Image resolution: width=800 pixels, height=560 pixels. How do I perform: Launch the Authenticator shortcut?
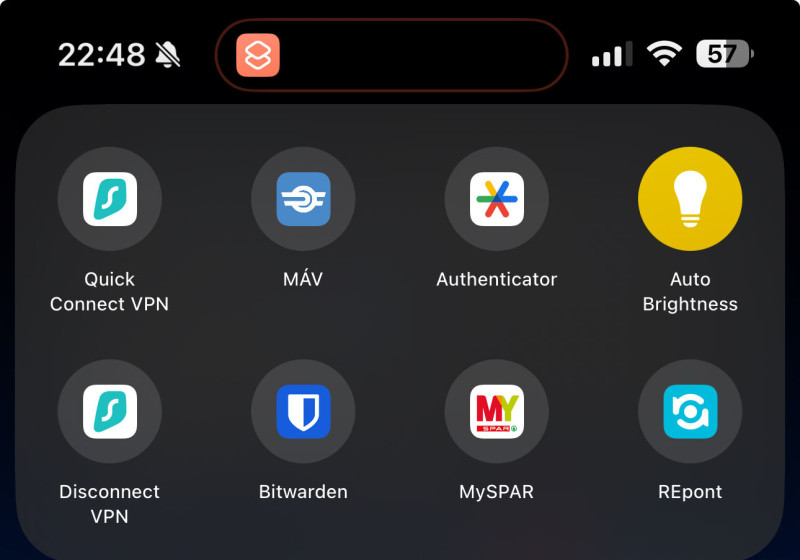coord(497,198)
